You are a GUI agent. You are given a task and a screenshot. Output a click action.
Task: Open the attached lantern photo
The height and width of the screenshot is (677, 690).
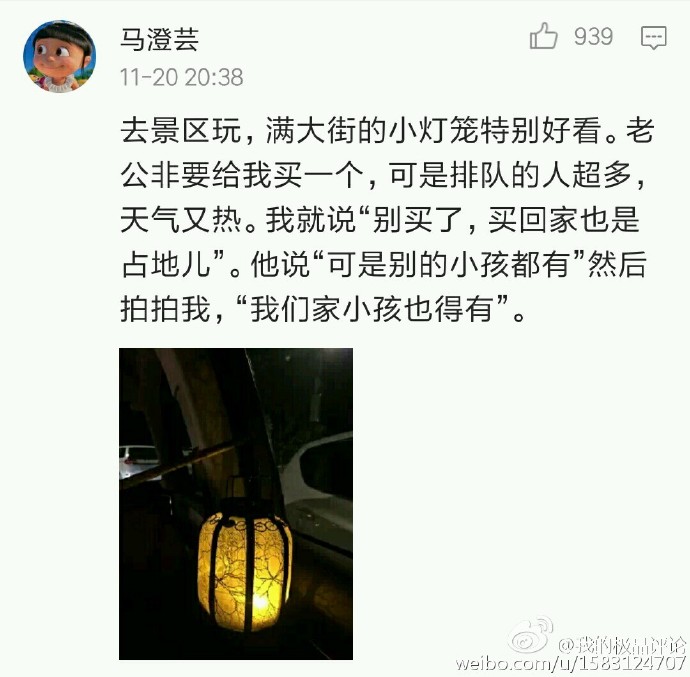(x=236, y=503)
